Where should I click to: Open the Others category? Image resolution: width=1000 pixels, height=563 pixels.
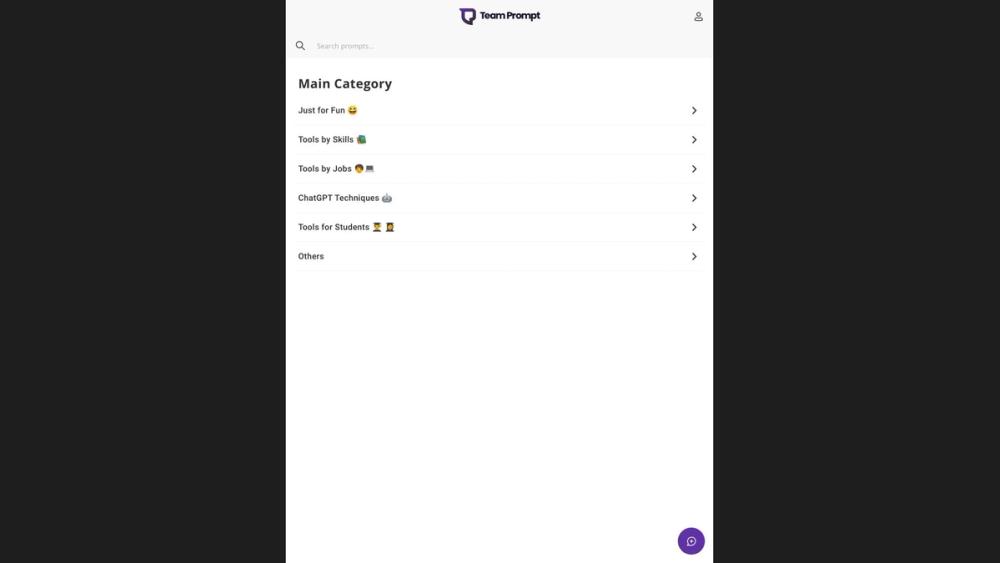tap(498, 256)
